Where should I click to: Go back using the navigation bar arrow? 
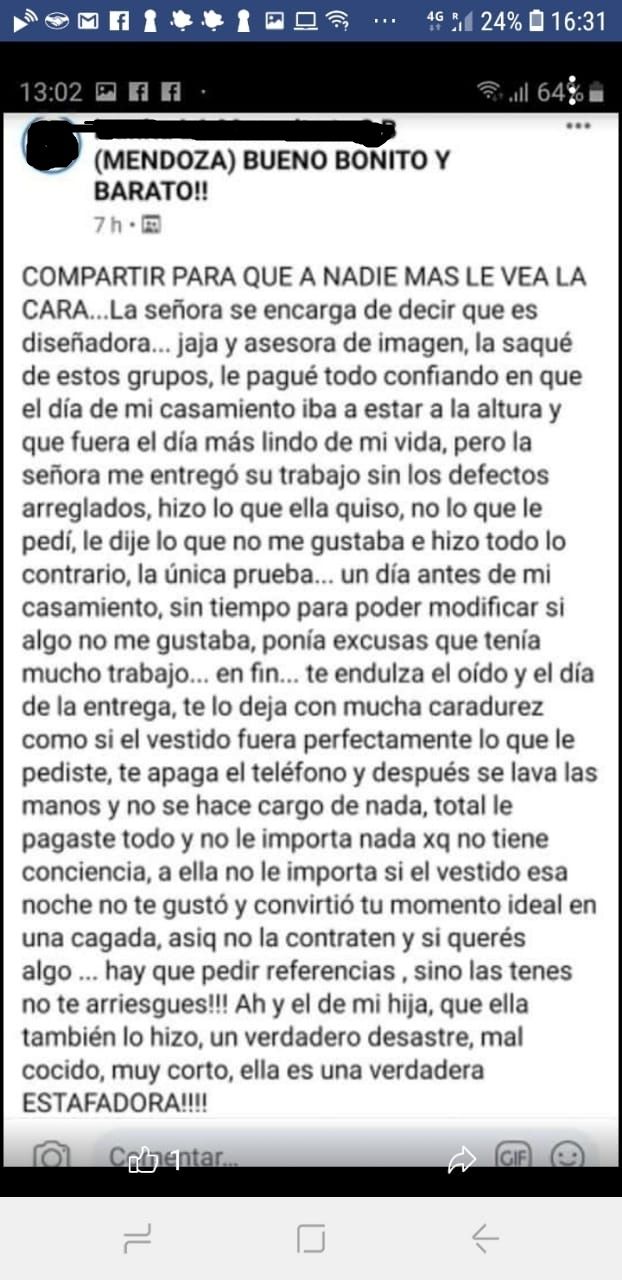coord(485,1239)
